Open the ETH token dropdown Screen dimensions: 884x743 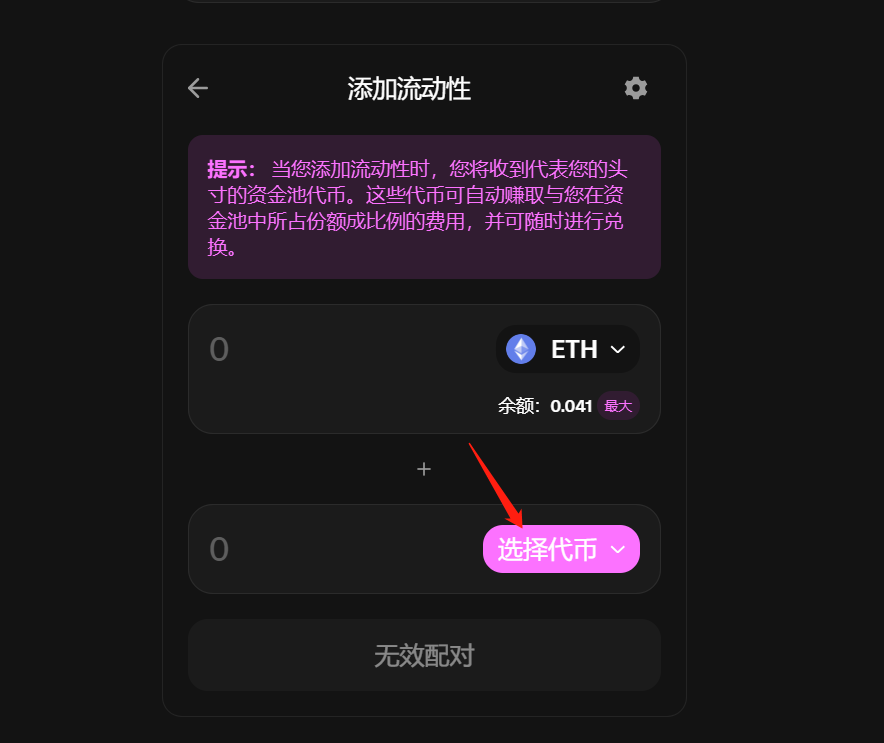[567, 349]
